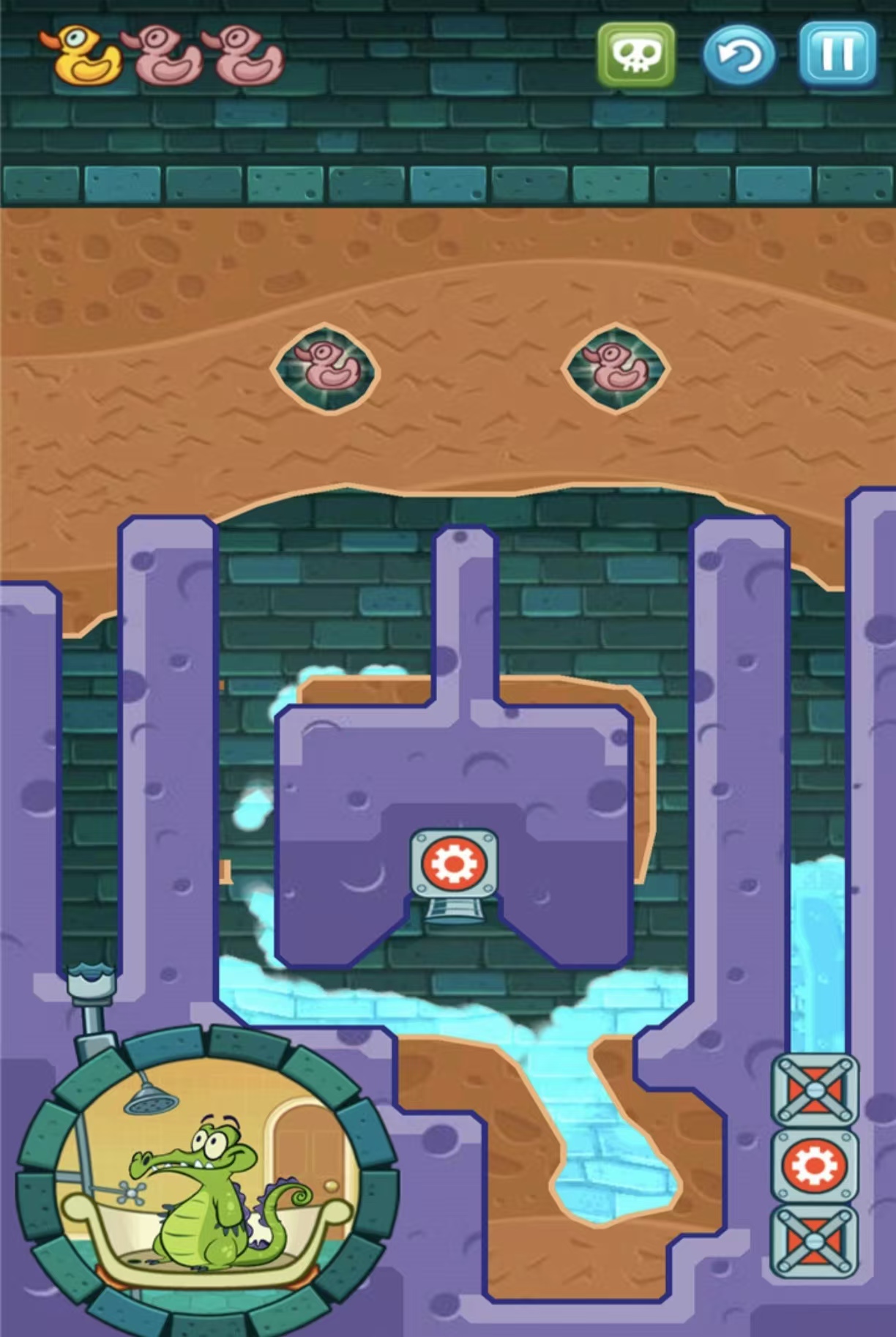Tap the red gear switch in the purple rock
896x1337 pixels.
coord(454,864)
